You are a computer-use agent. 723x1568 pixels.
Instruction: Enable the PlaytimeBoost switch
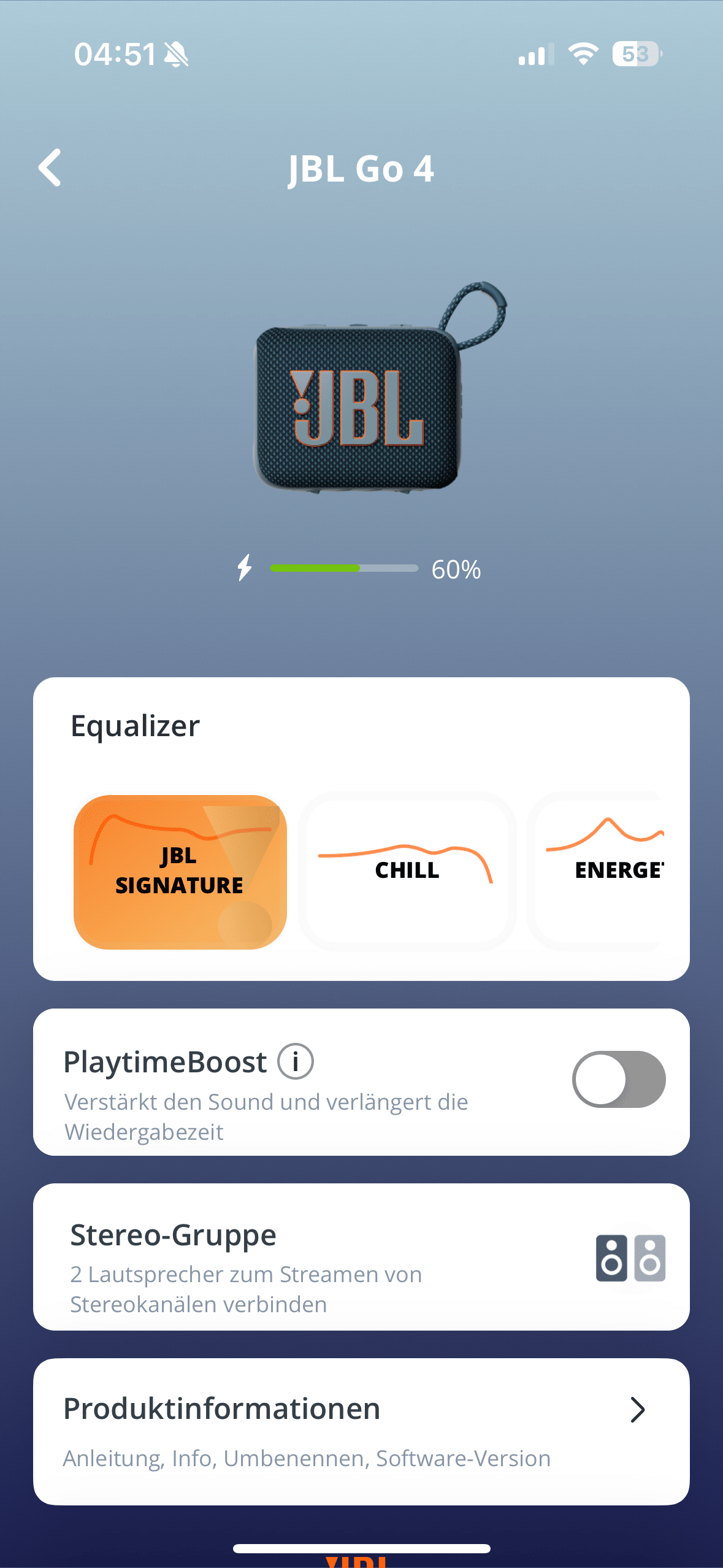click(x=618, y=1079)
